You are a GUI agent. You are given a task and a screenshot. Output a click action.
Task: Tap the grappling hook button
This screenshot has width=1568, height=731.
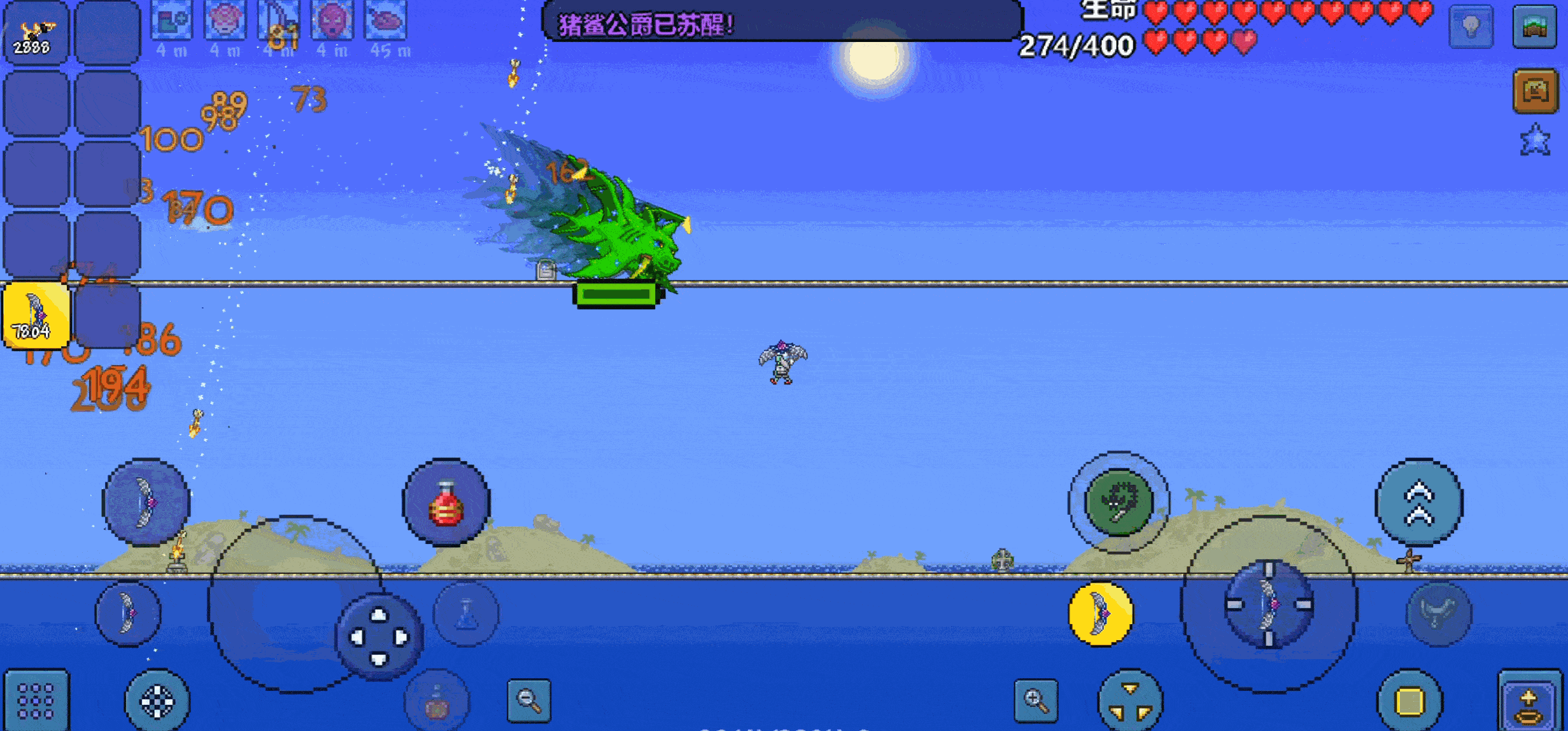click(x=1119, y=503)
